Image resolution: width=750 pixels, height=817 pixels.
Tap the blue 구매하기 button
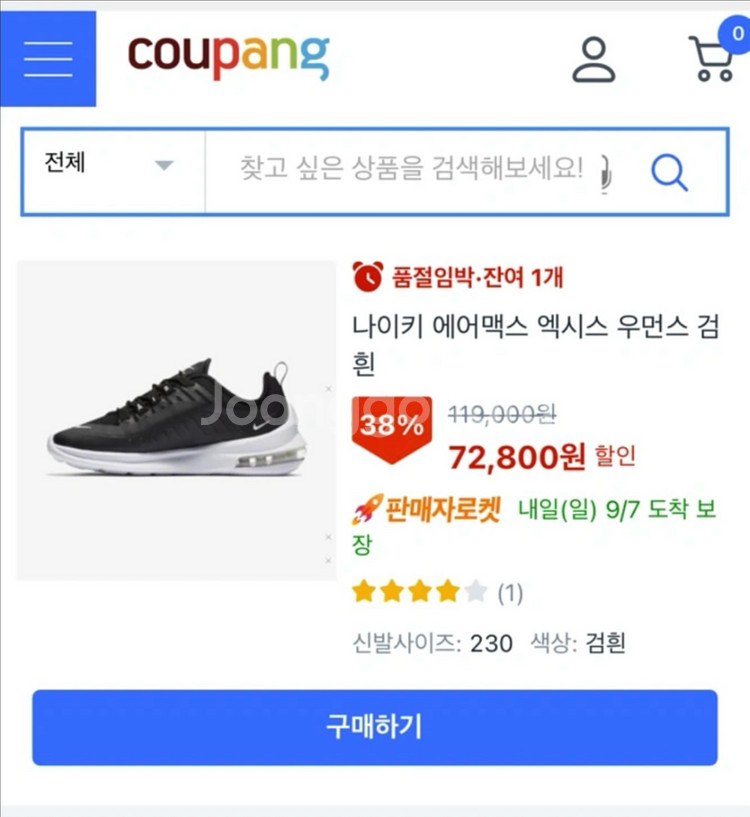(375, 727)
